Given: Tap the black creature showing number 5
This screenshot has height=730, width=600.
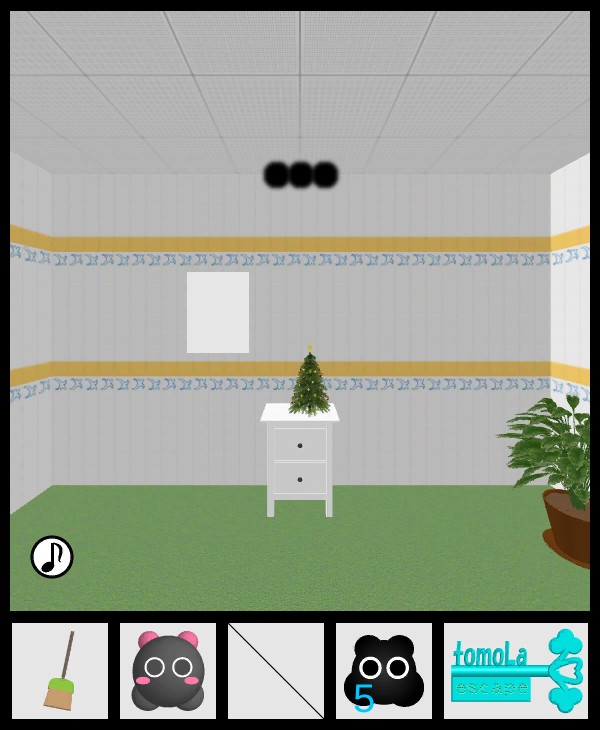Looking at the screenshot, I should 384,671.
